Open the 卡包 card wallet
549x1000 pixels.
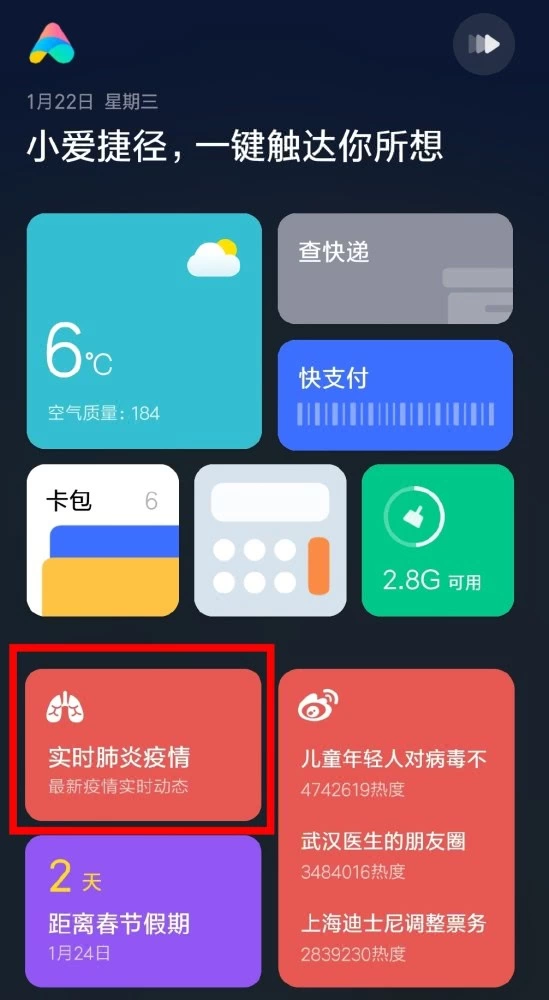[x=103, y=540]
